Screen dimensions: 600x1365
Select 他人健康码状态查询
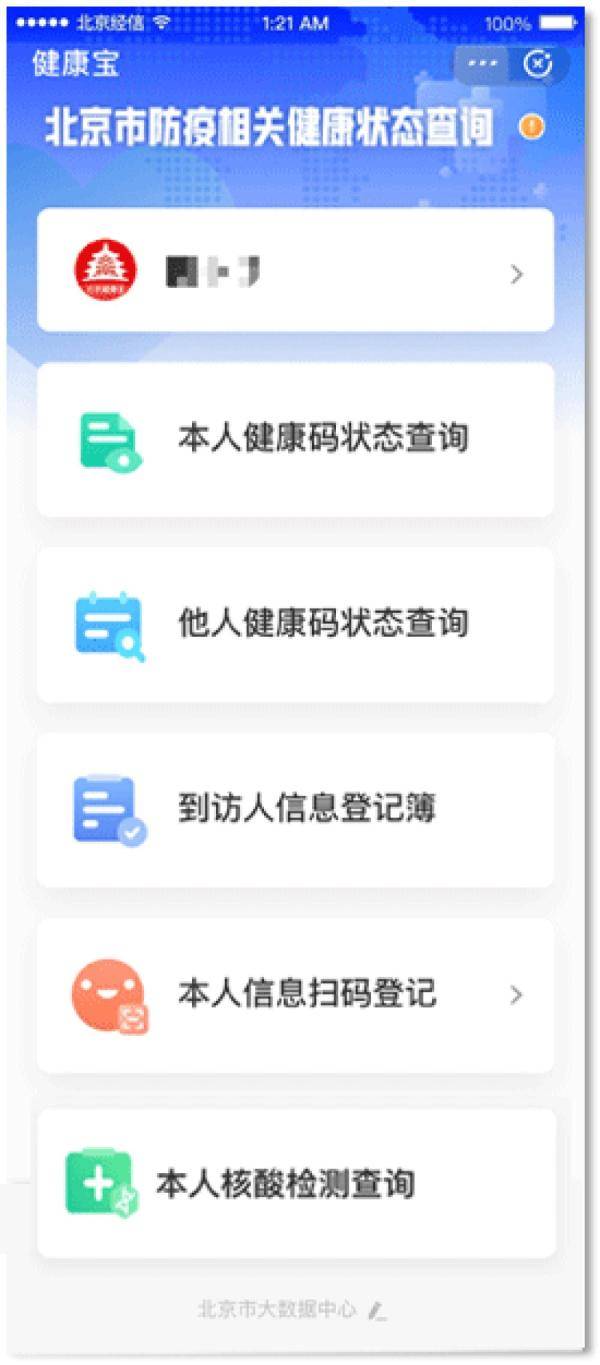click(295, 625)
